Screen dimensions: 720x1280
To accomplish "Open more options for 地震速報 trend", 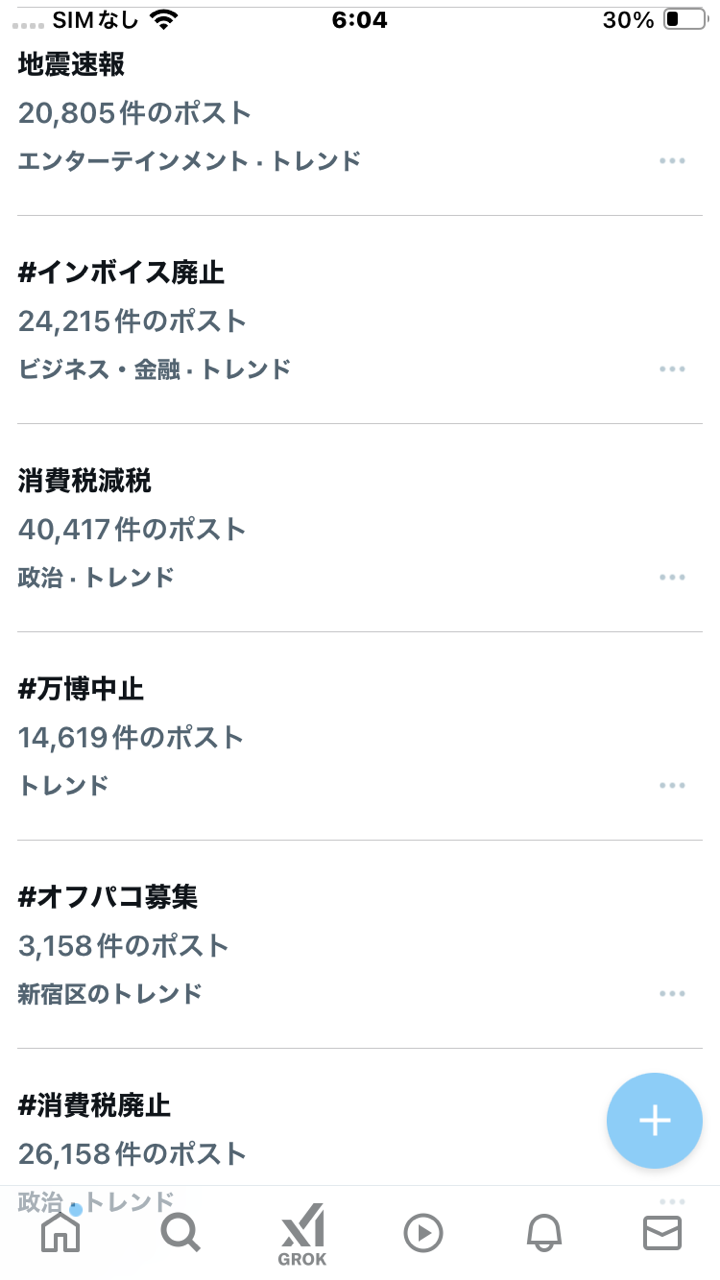I will [672, 161].
